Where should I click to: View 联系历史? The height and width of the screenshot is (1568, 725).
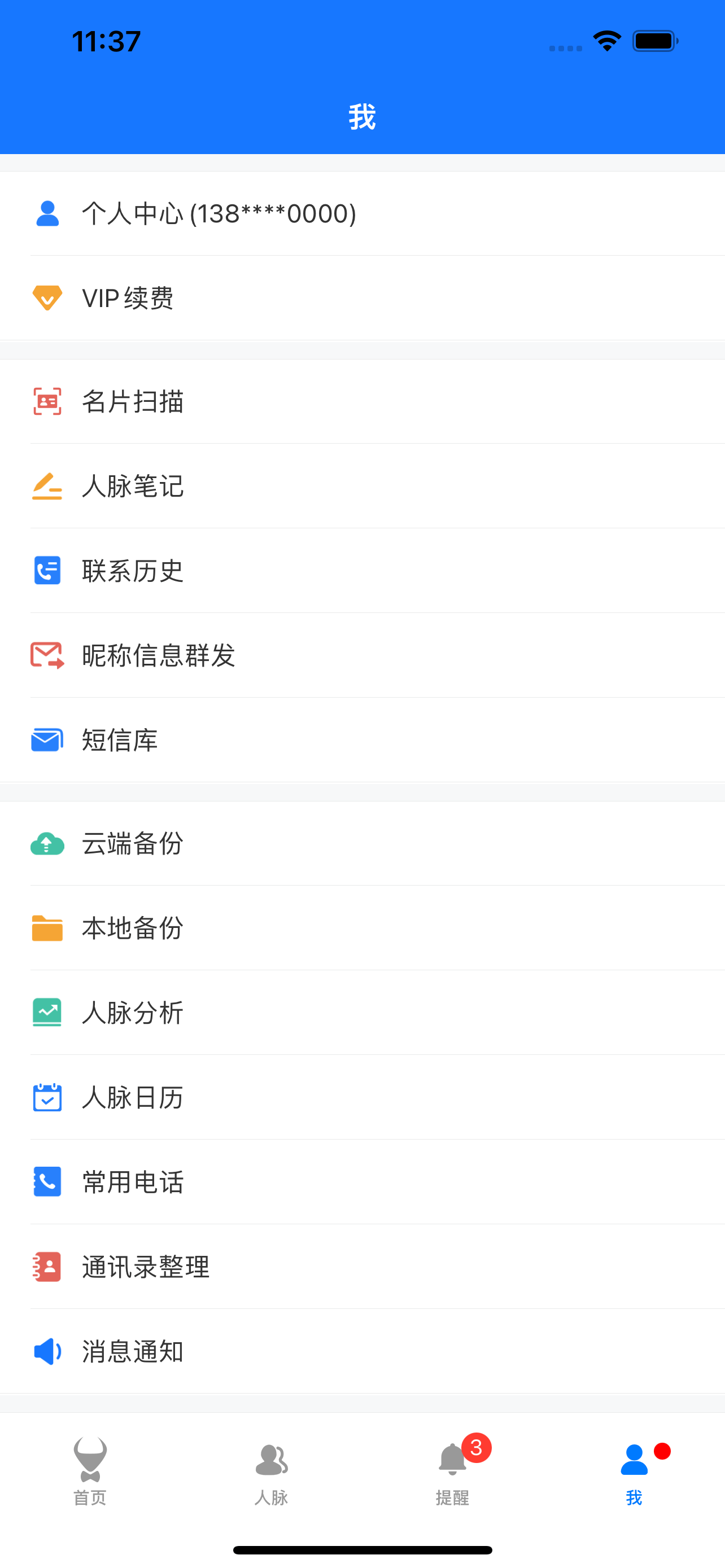pyautogui.click(x=362, y=571)
